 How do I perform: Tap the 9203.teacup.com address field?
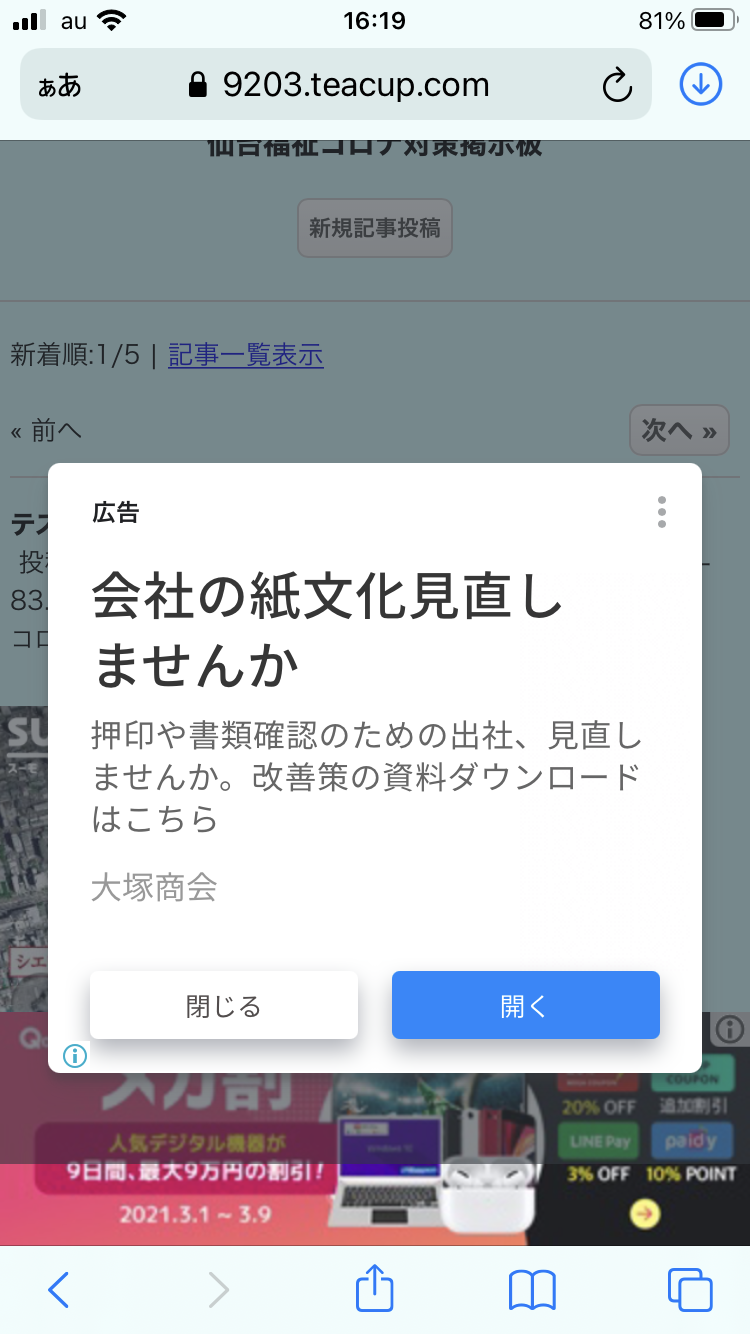tap(355, 85)
